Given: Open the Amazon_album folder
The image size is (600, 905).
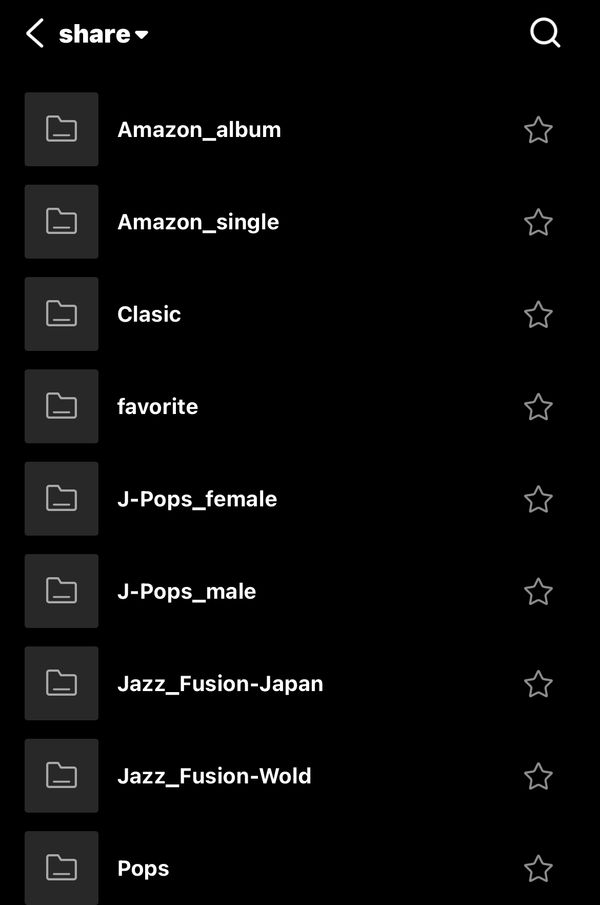Looking at the screenshot, I should [x=199, y=130].
